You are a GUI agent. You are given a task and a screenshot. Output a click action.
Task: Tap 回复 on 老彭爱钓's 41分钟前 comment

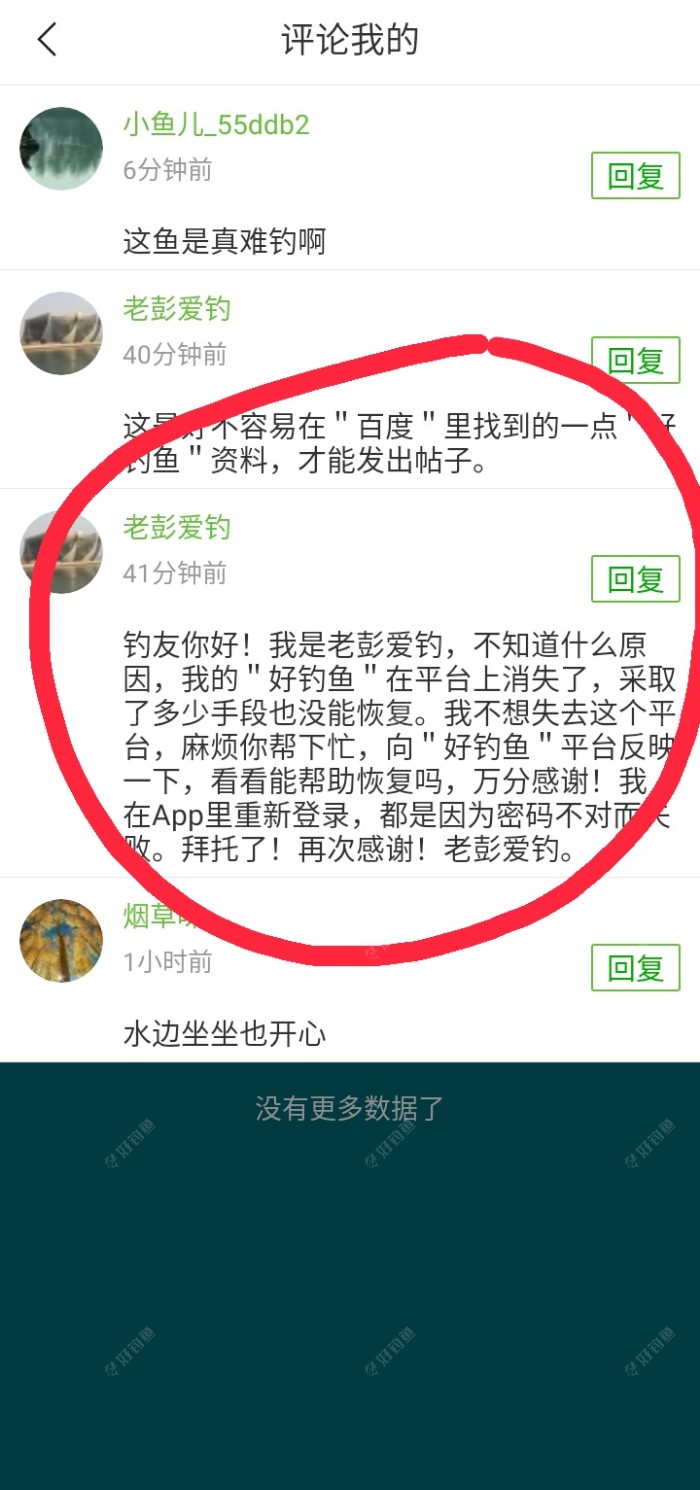[x=635, y=579]
